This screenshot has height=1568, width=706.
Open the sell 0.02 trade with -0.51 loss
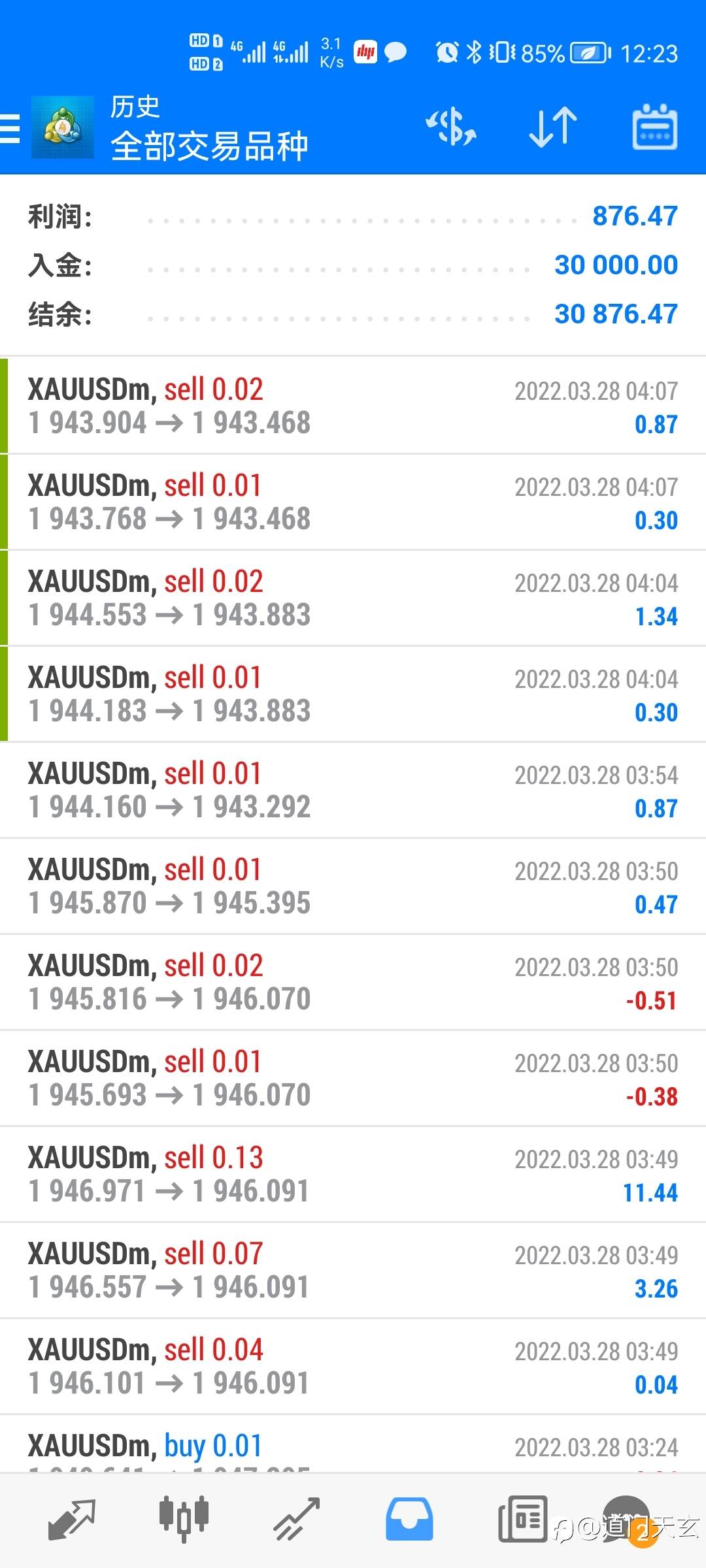tap(353, 982)
